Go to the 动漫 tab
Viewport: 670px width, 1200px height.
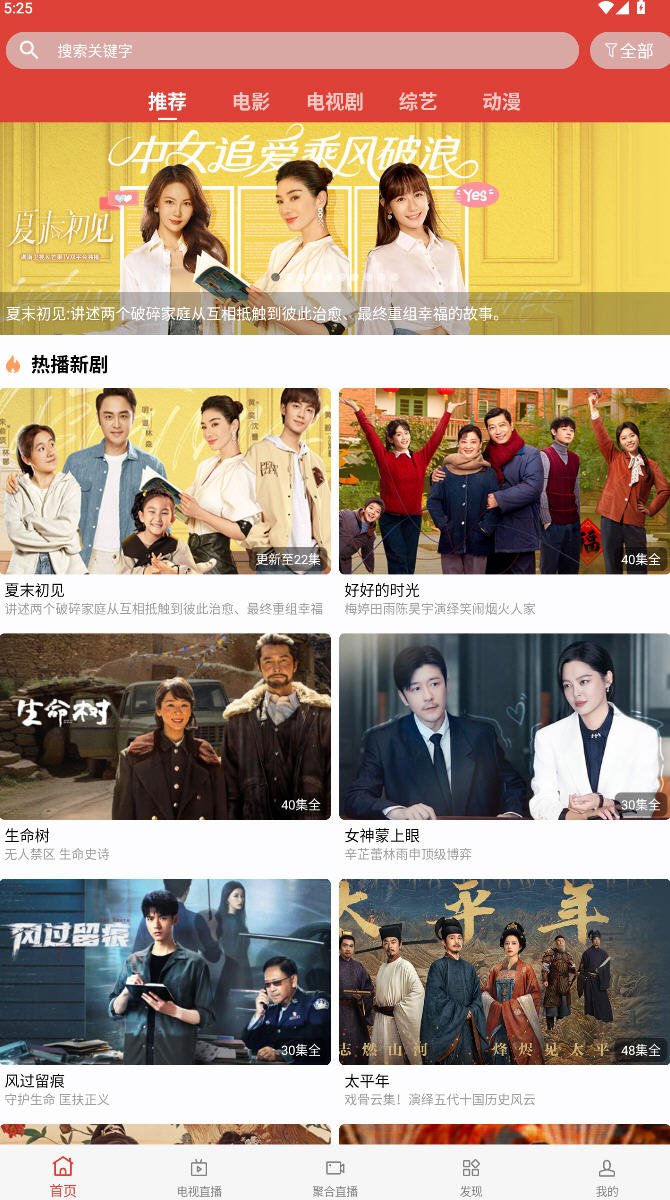coord(501,102)
